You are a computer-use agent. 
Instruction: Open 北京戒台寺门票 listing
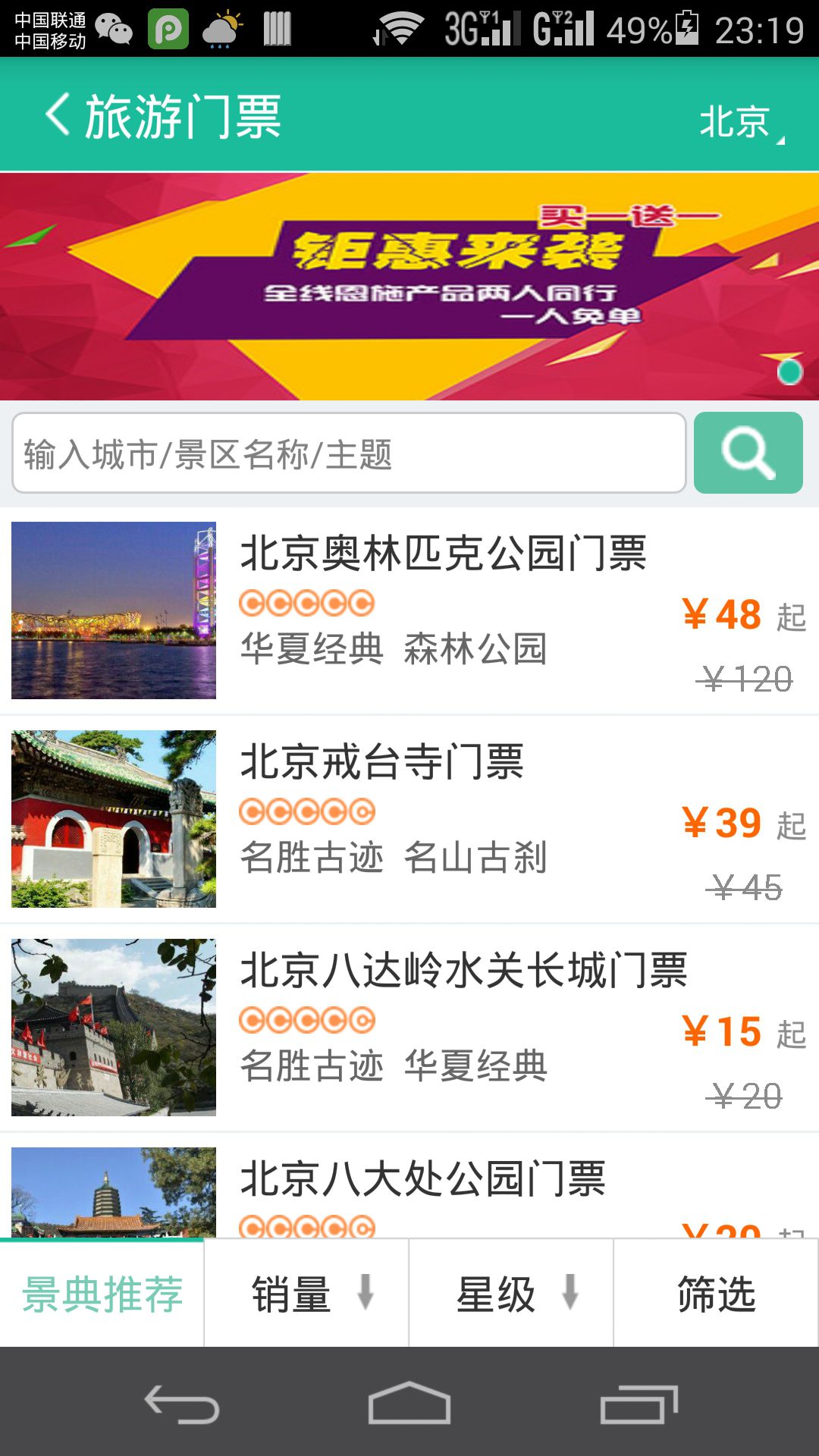381,762
